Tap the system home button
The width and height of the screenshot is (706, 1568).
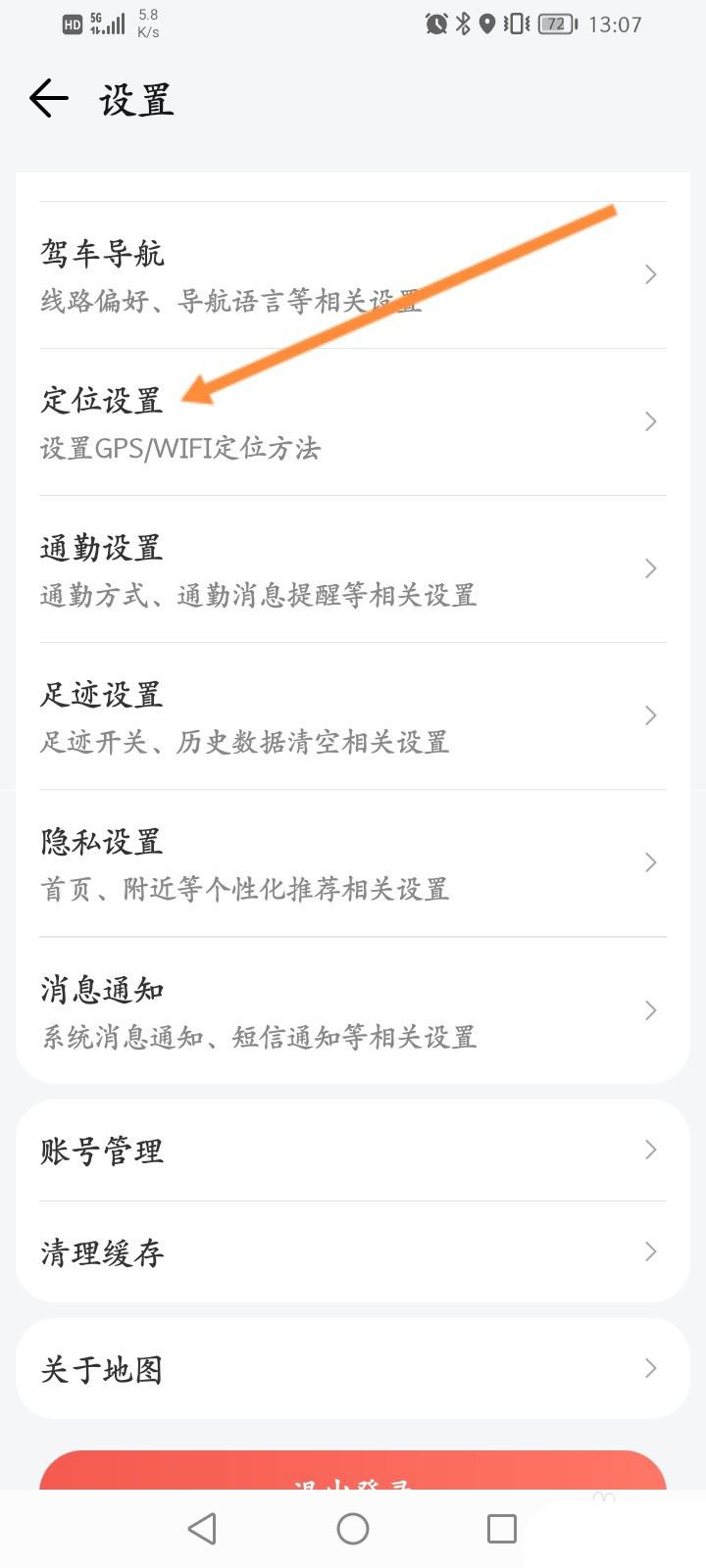[353, 1529]
